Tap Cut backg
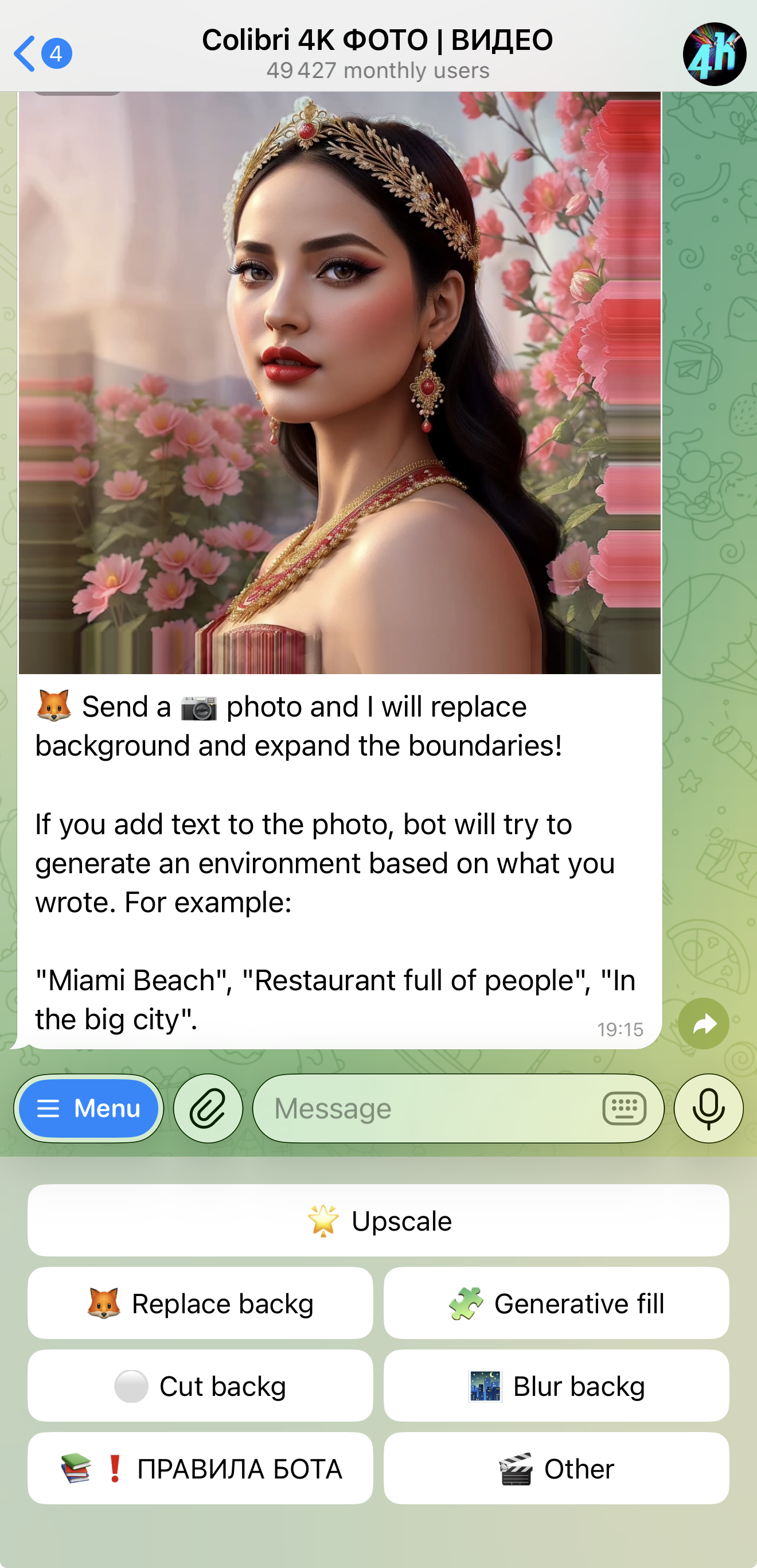Viewport: 757px width, 1568px height. click(201, 1386)
